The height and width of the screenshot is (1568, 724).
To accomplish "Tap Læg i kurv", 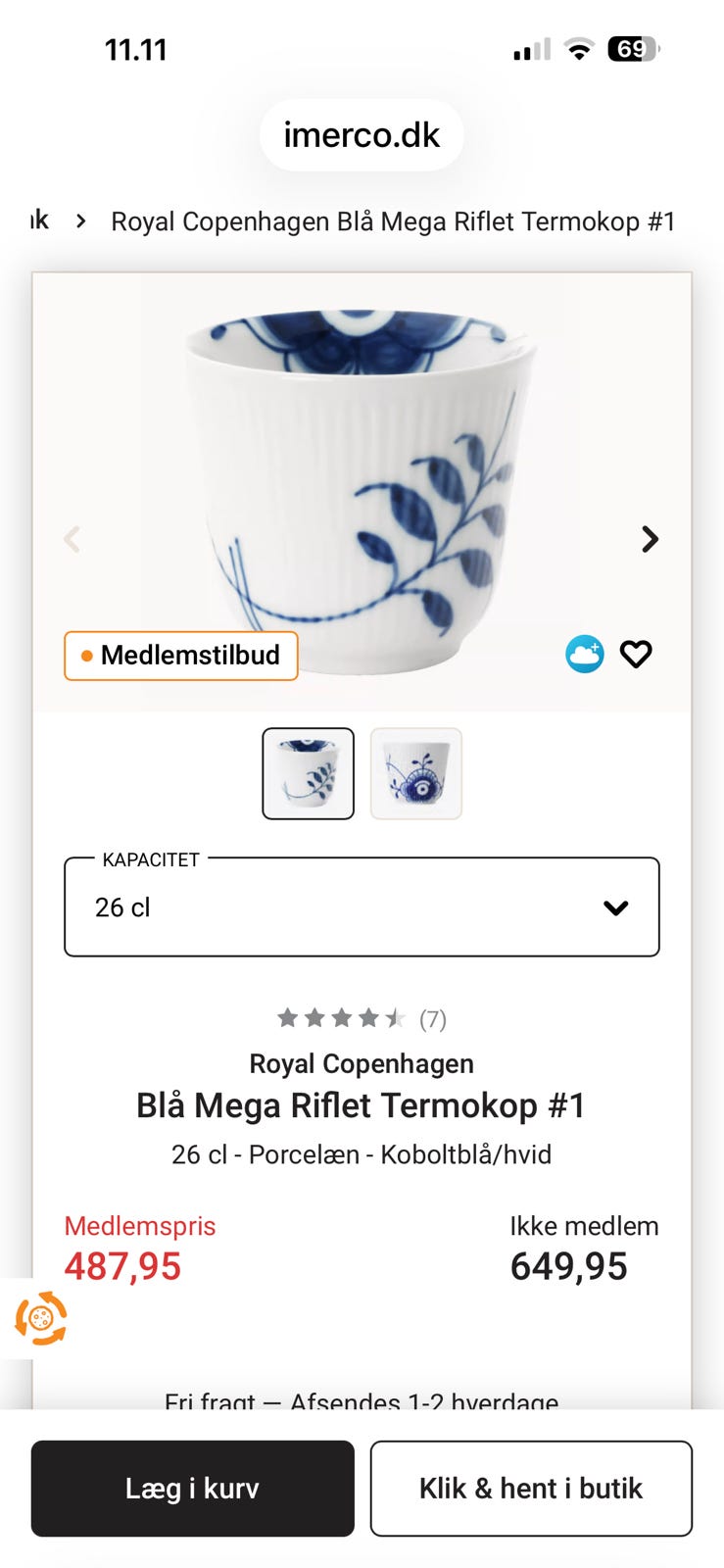I will 192,1489.
